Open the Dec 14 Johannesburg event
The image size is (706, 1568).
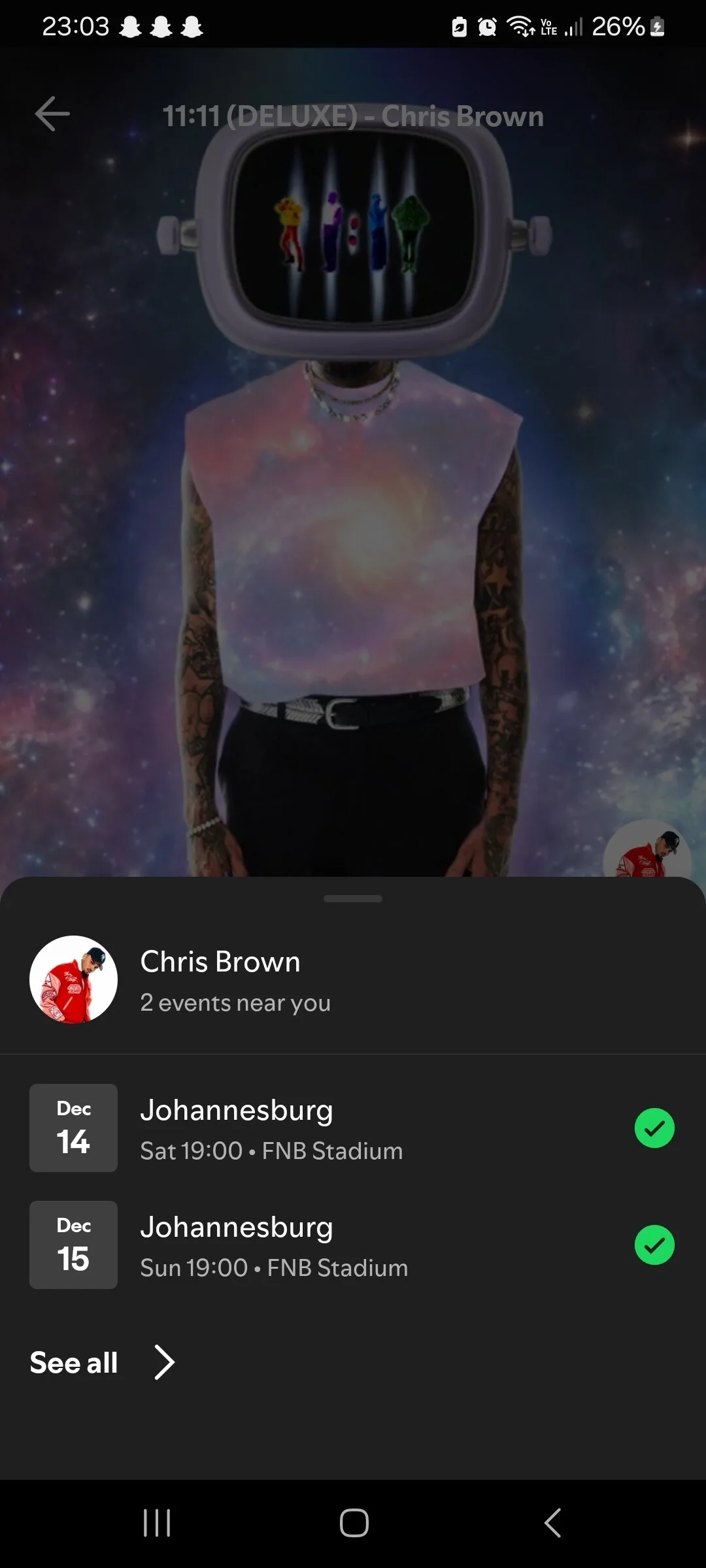(x=271, y=1128)
